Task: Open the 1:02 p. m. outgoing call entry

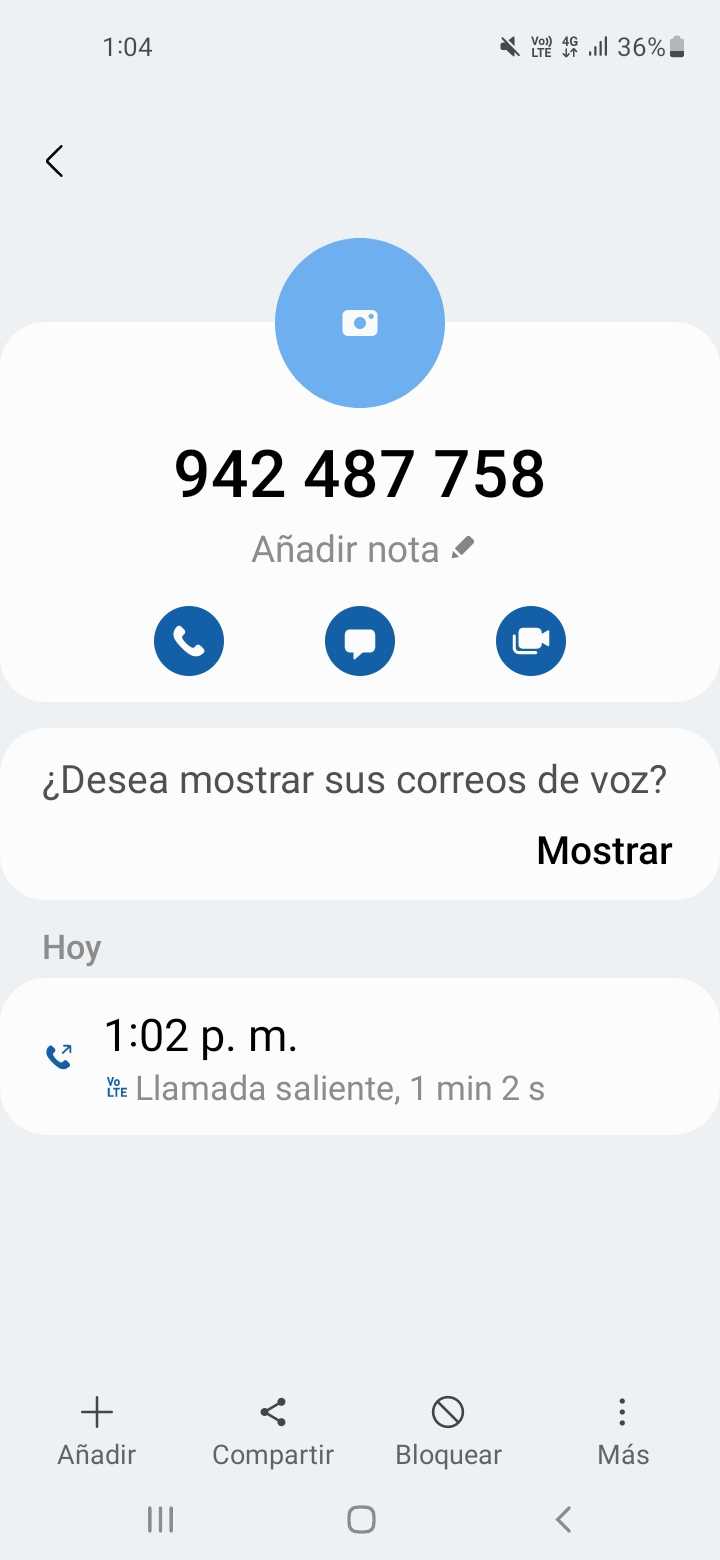Action: 360,1056
